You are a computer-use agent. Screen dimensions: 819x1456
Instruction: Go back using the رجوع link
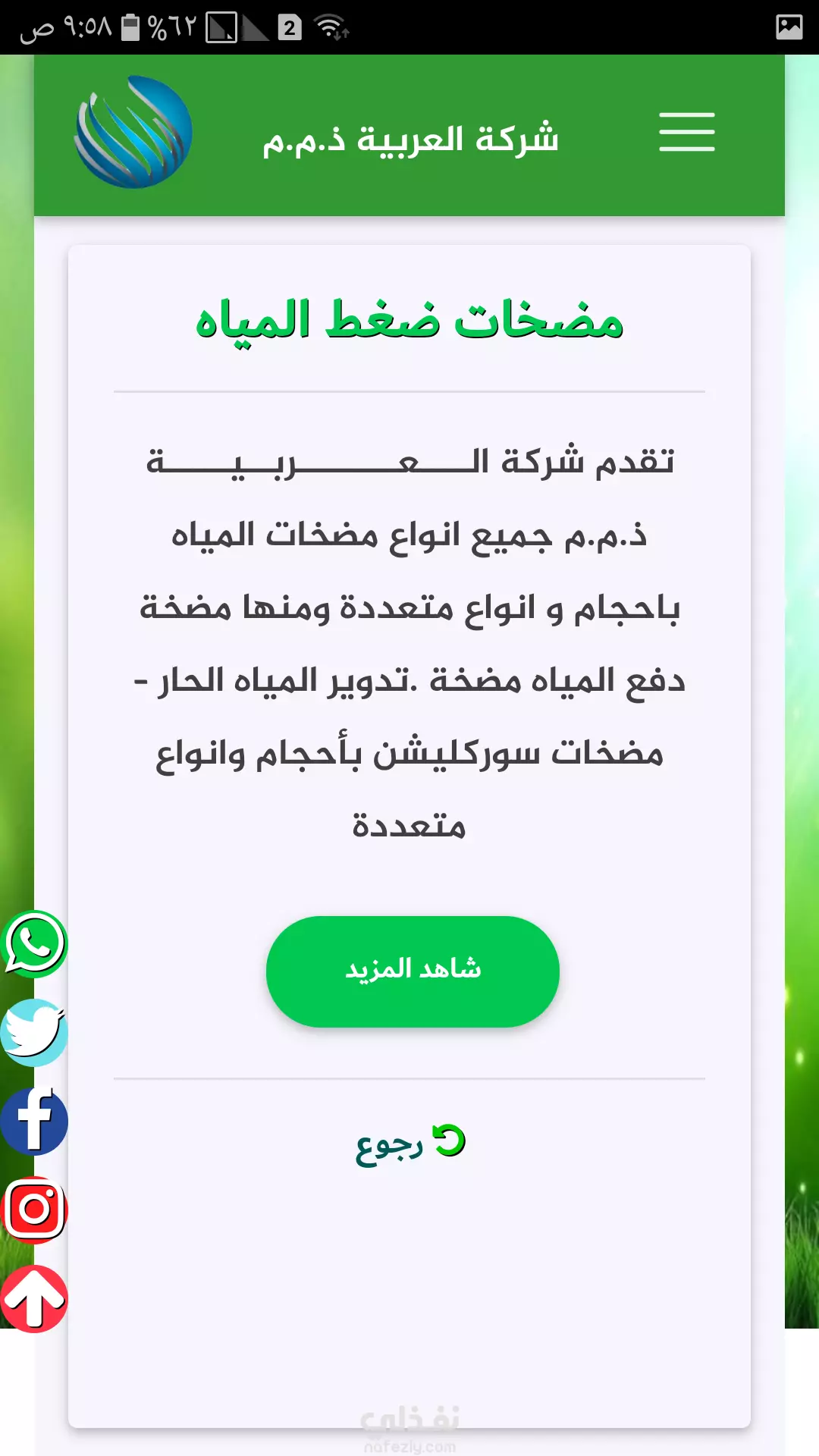click(x=410, y=1144)
